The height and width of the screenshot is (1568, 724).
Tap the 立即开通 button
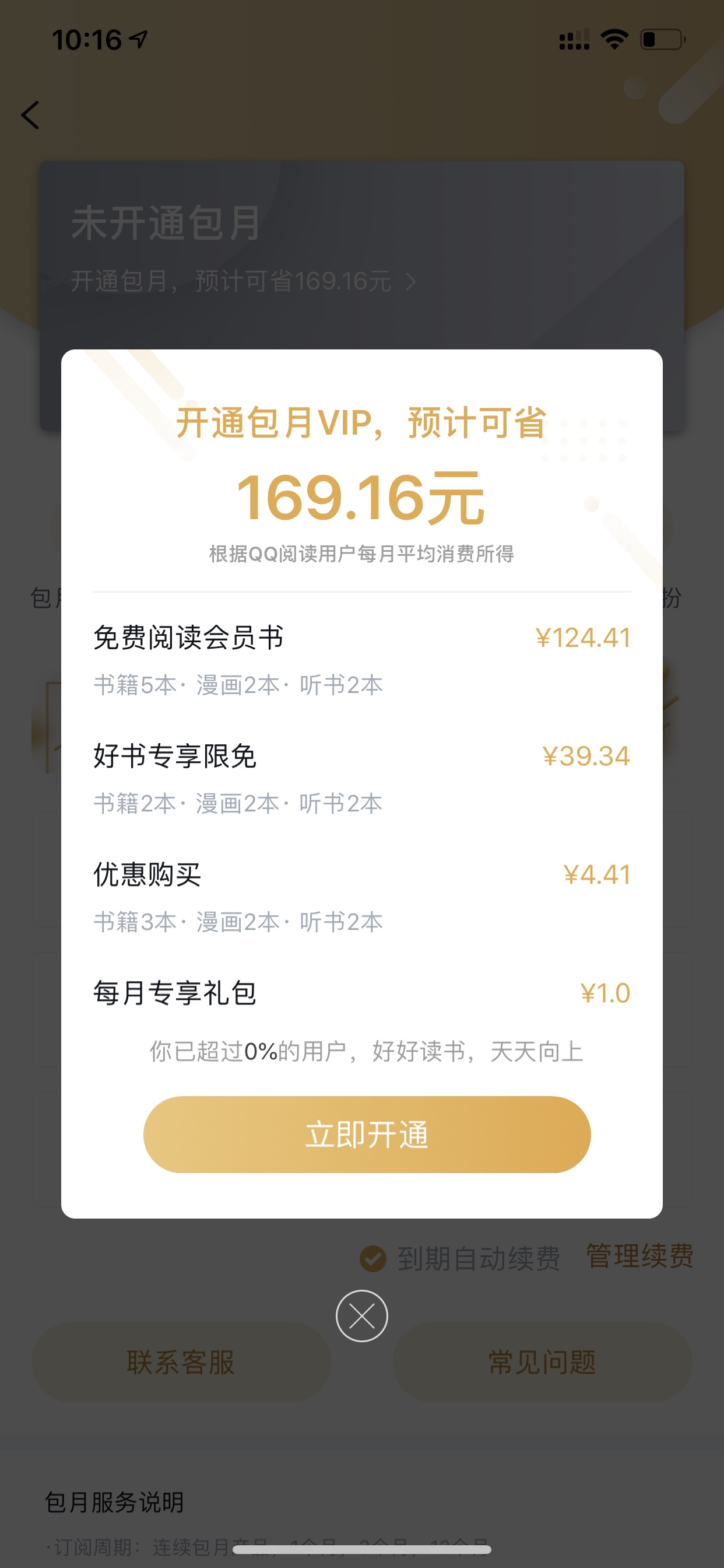click(x=367, y=1135)
